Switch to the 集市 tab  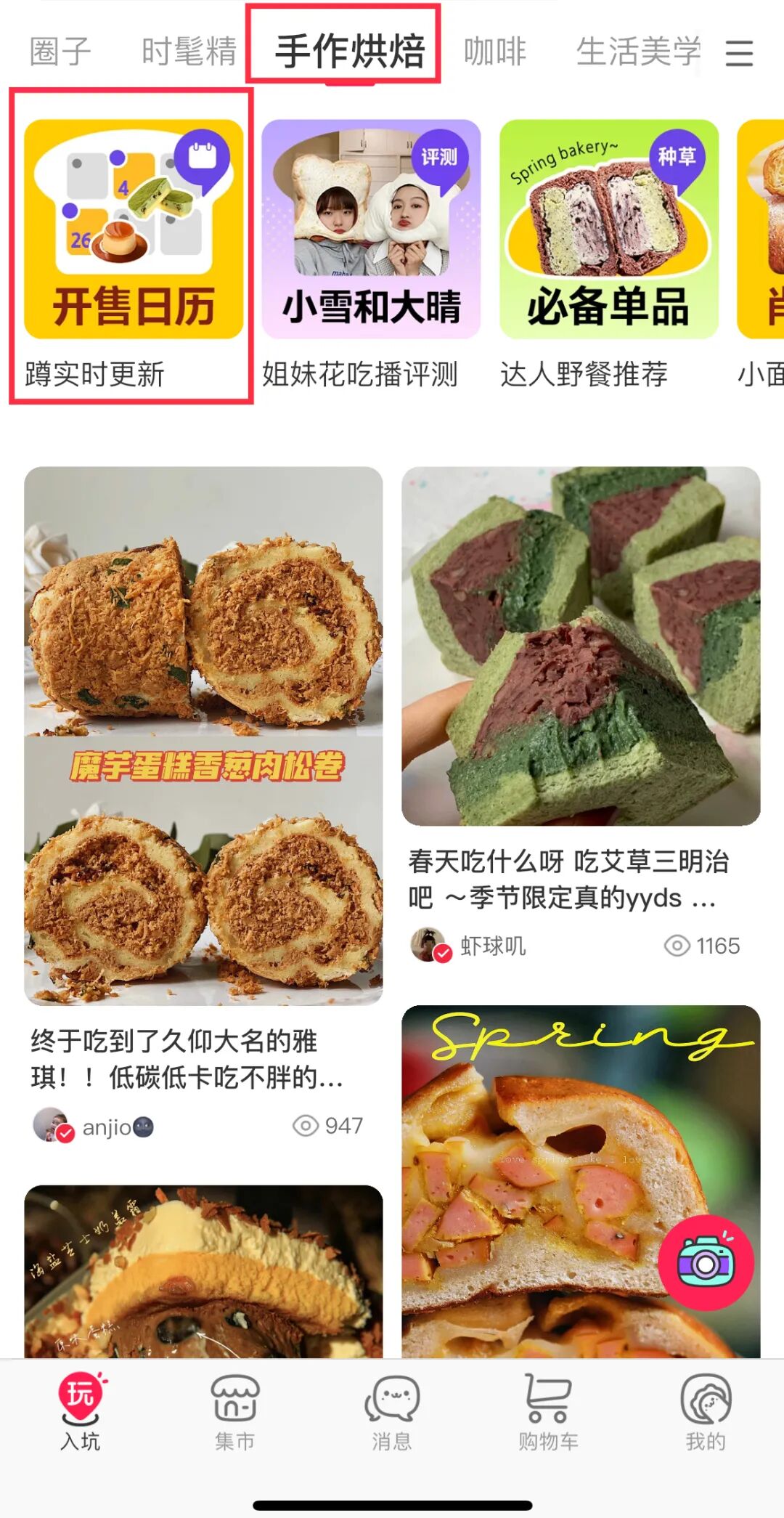pyautogui.click(x=234, y=1411)
